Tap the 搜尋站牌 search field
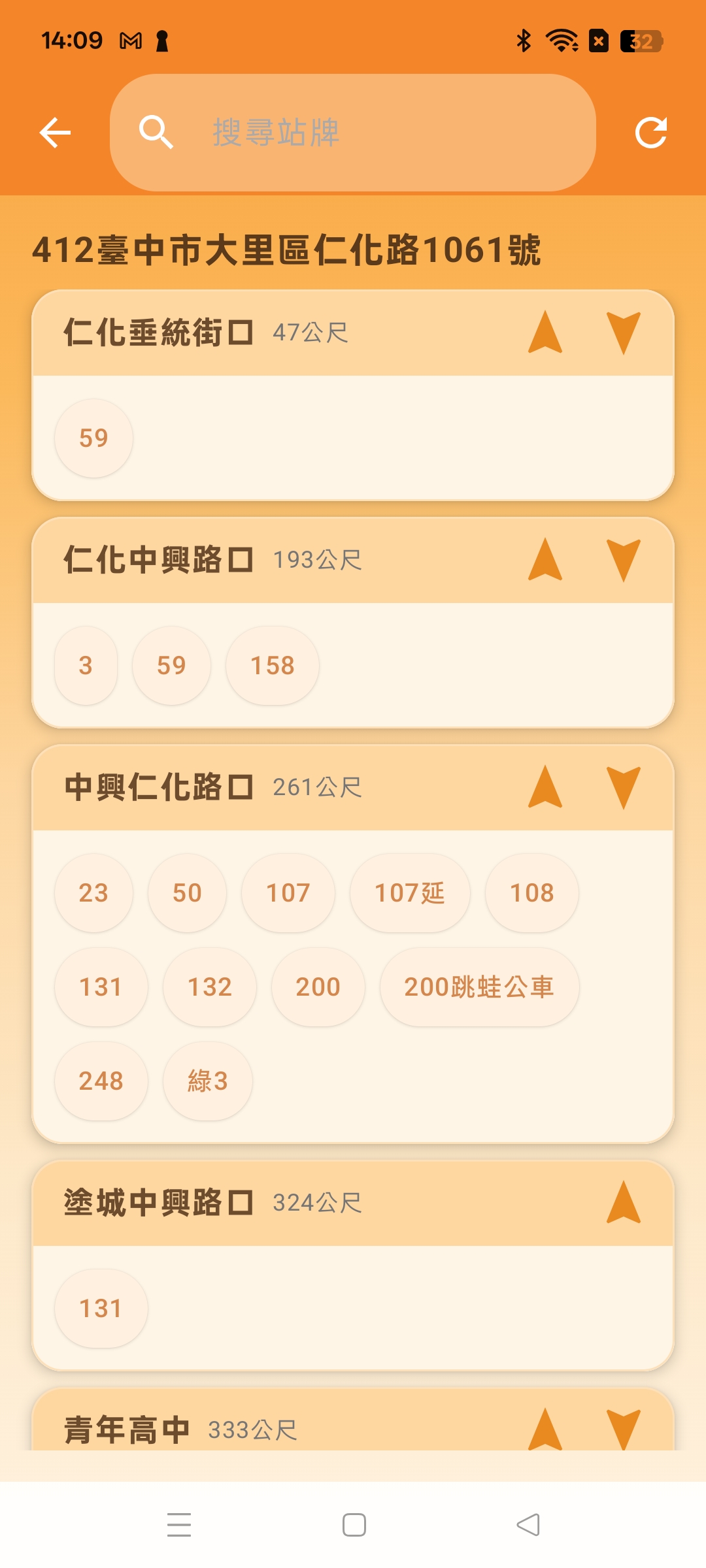 click(x=356, y=132)
